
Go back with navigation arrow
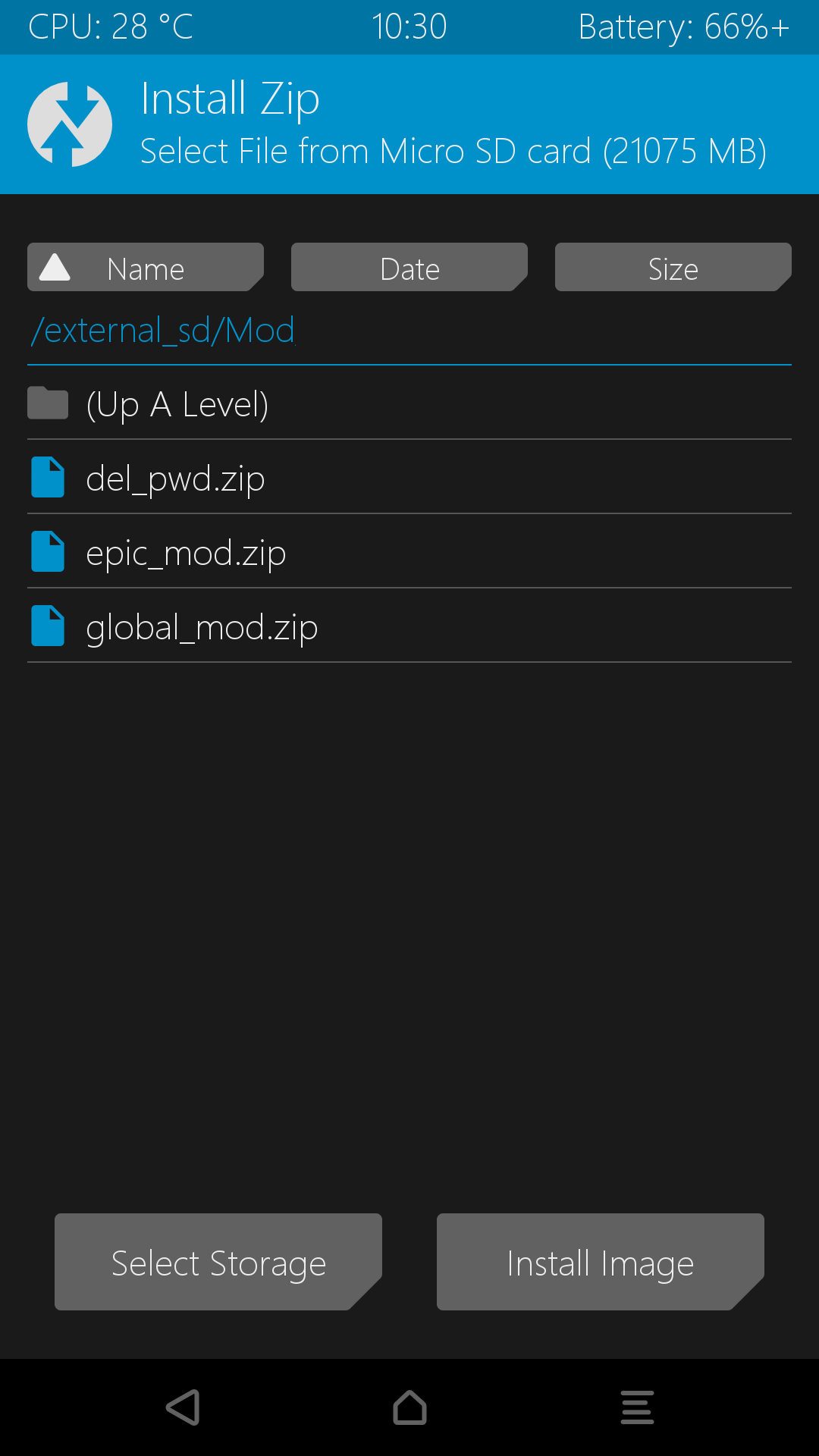[183, 1407]
